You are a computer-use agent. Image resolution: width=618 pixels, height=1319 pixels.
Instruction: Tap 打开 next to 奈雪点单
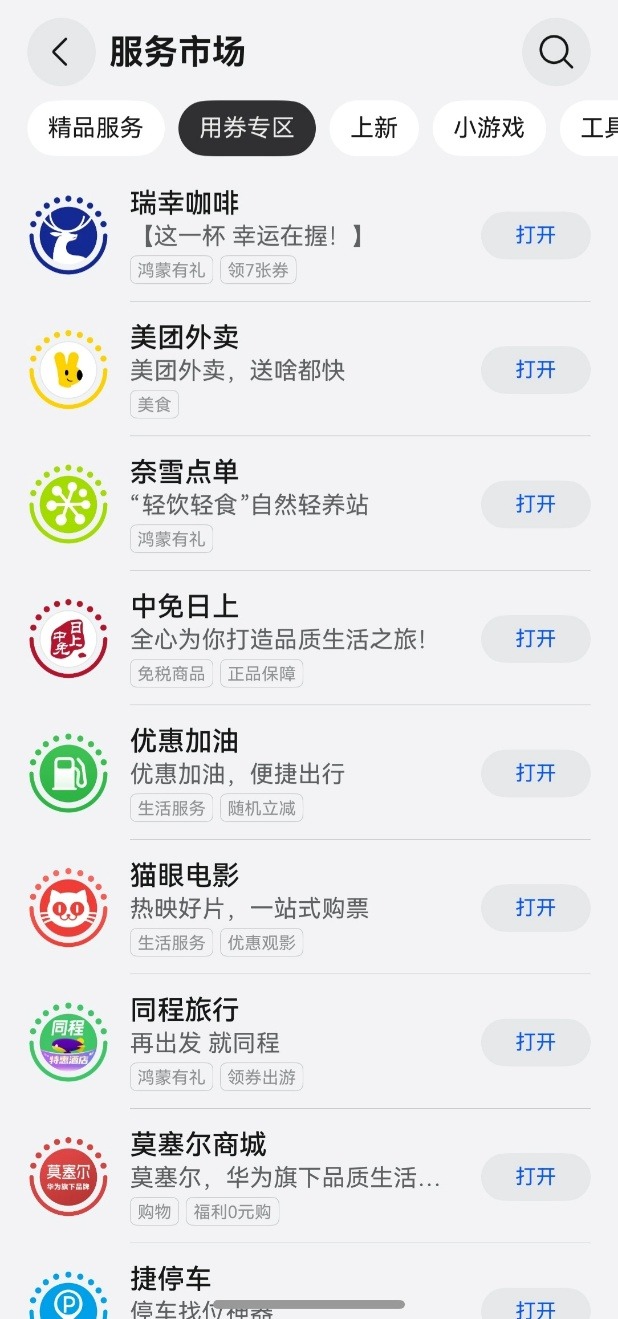point(535,504)
